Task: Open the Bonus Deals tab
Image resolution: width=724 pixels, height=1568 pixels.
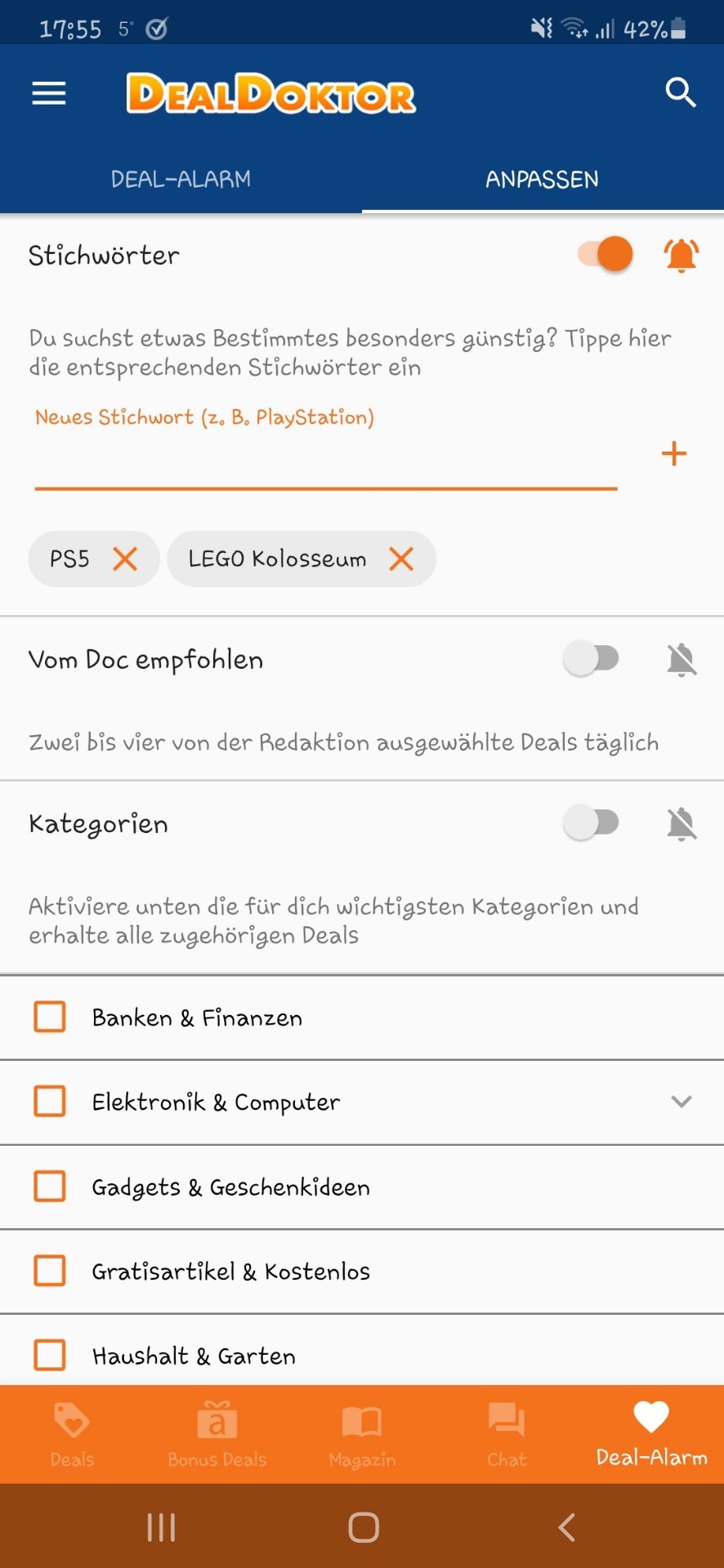Action: (x=217, y=1435)
